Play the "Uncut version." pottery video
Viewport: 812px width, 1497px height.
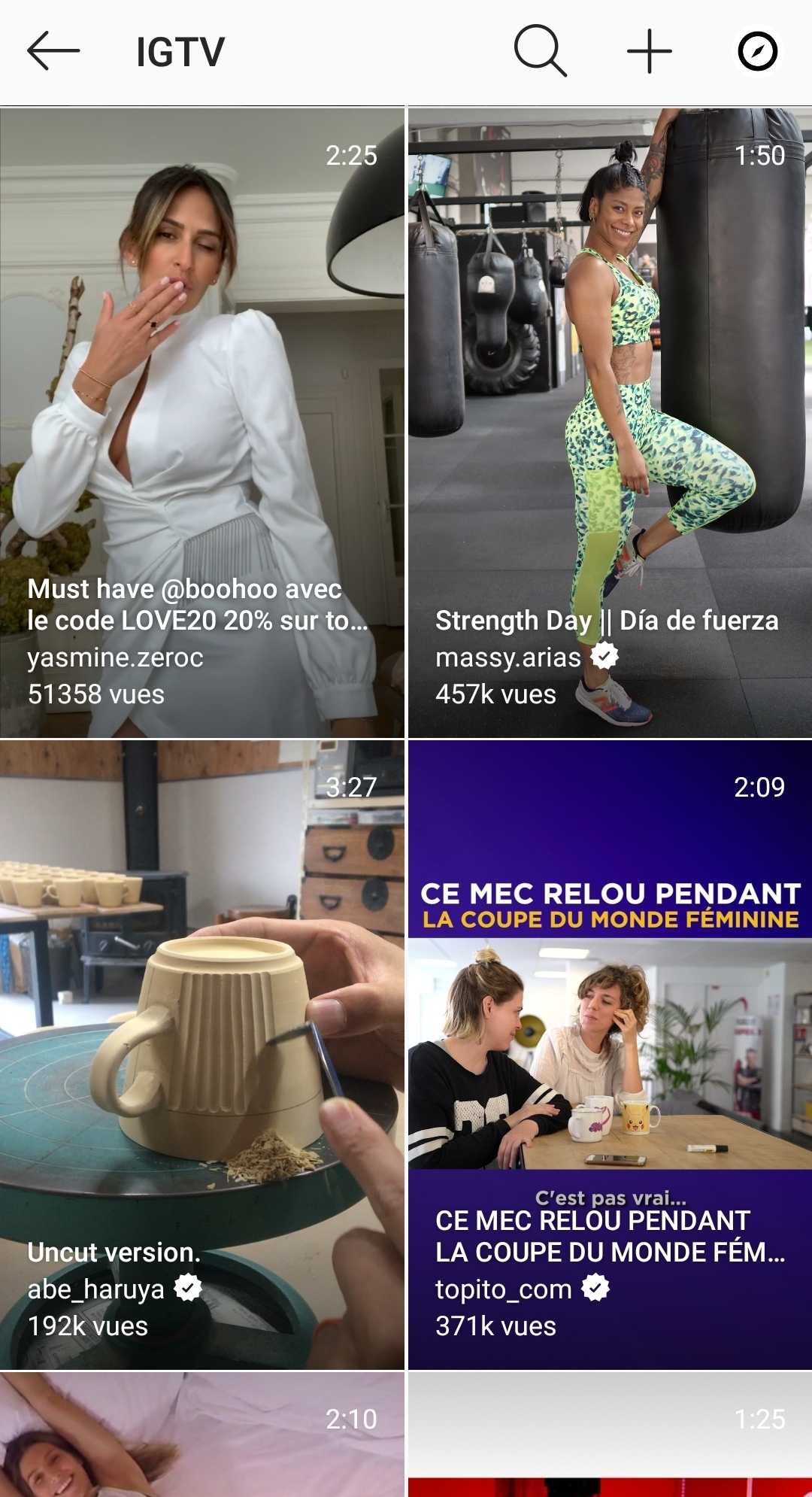click(x=203, y=978)
